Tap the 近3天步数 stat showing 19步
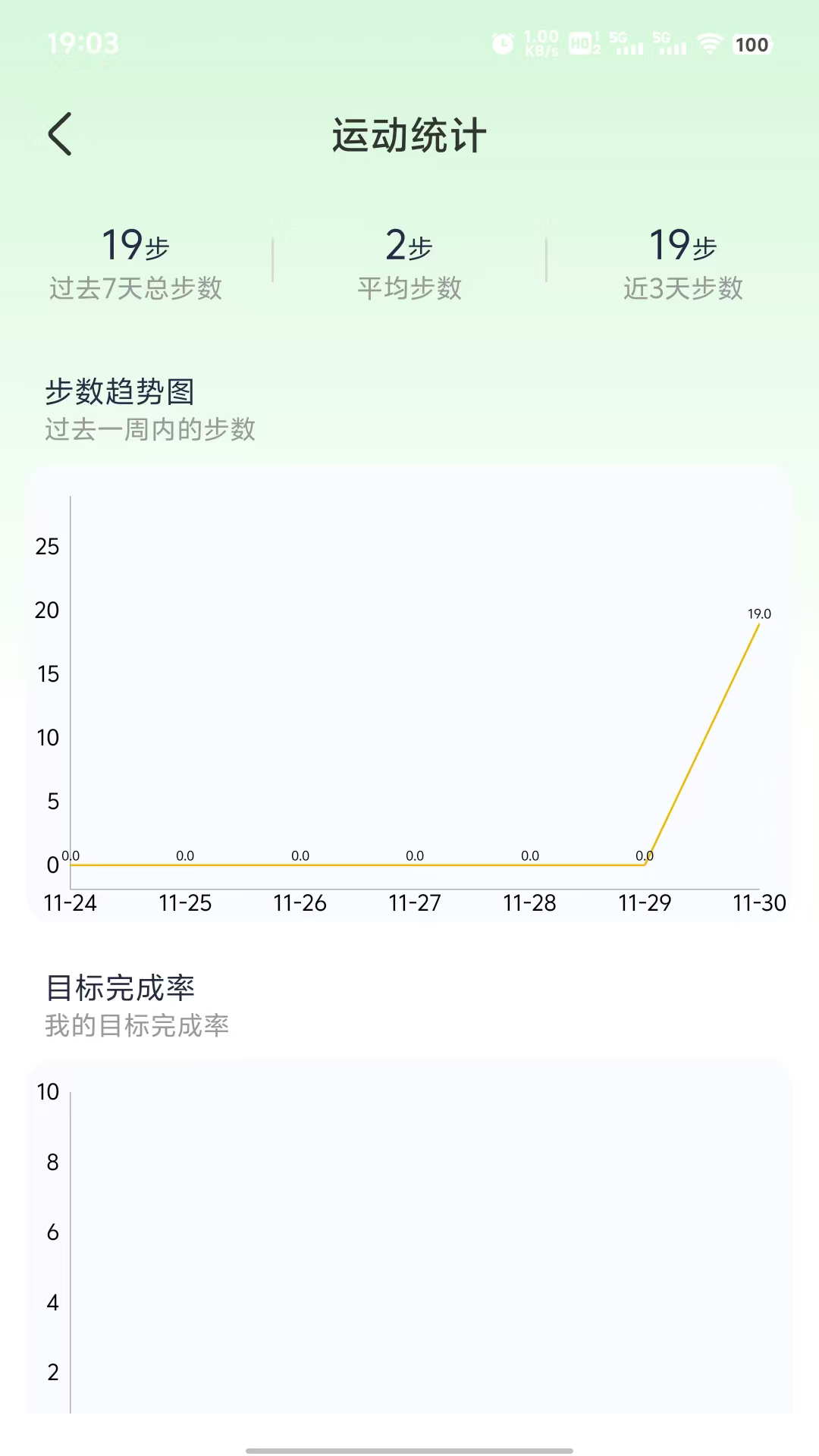 point(682,262)
